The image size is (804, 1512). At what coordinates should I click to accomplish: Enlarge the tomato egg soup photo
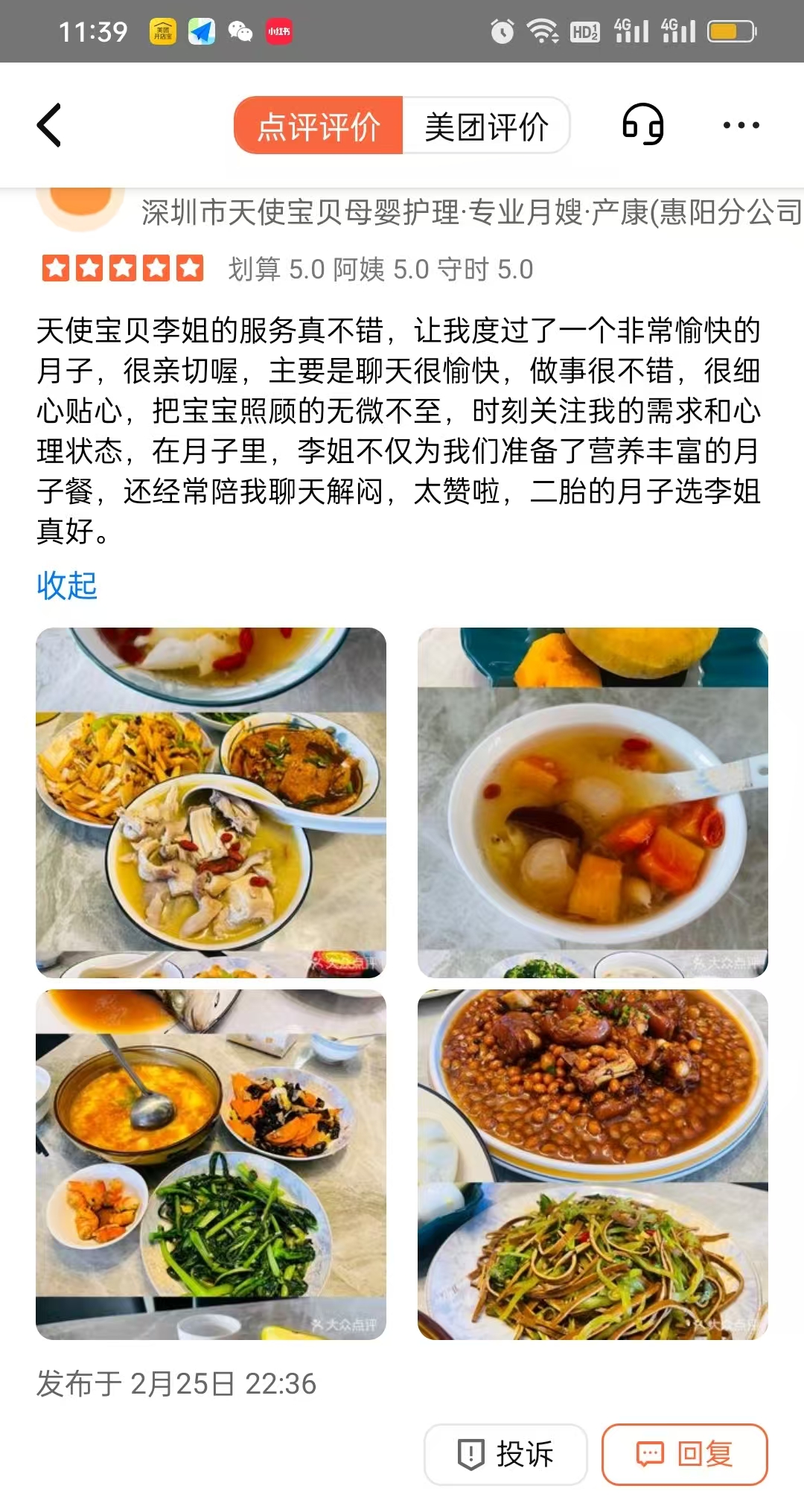[211, 1164]
